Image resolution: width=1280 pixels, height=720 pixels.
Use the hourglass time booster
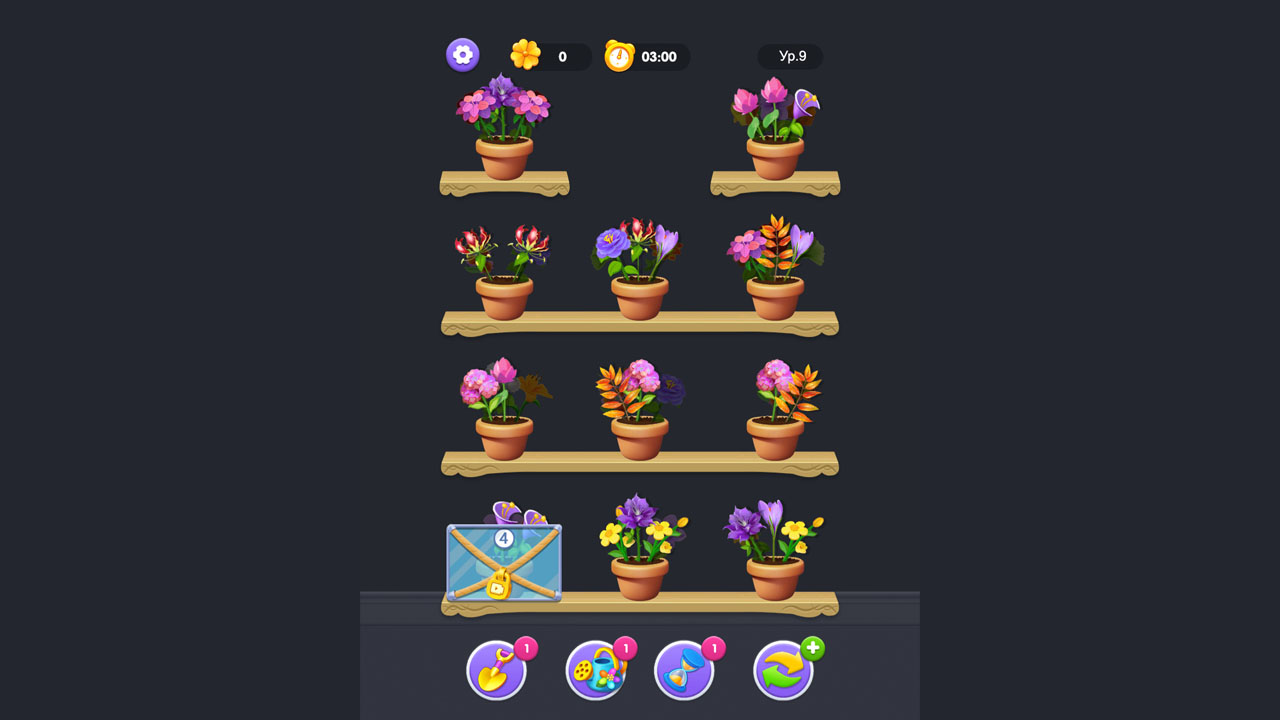pyautogui.click(x=683, y=670)
